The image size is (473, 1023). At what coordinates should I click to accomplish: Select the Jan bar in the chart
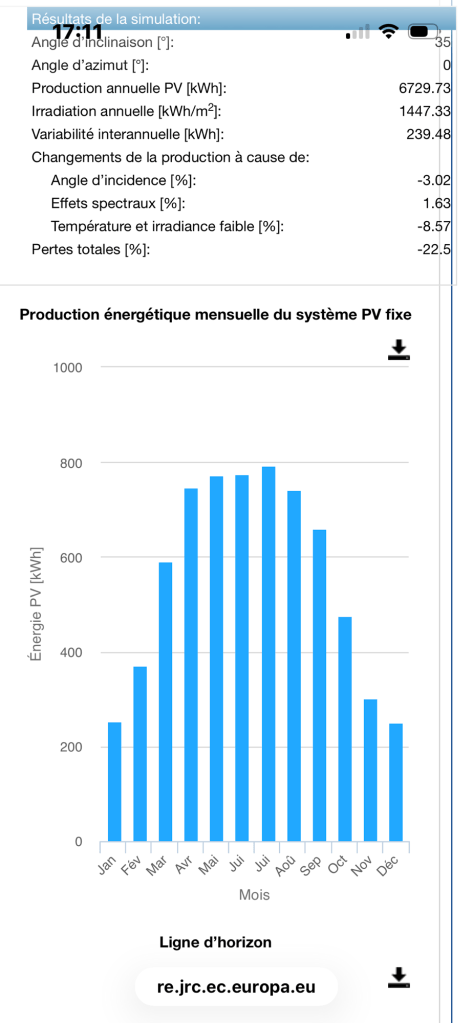click(114, 782)
